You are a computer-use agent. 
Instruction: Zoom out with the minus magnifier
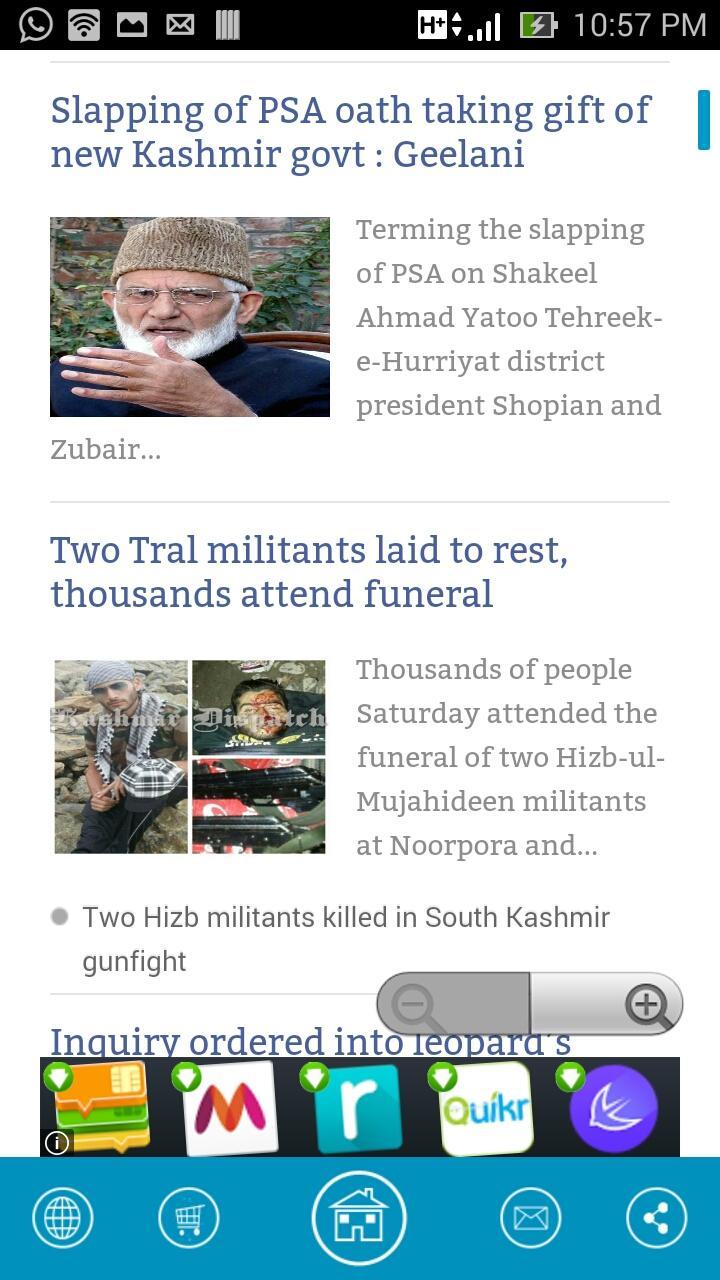(418, 1005)
